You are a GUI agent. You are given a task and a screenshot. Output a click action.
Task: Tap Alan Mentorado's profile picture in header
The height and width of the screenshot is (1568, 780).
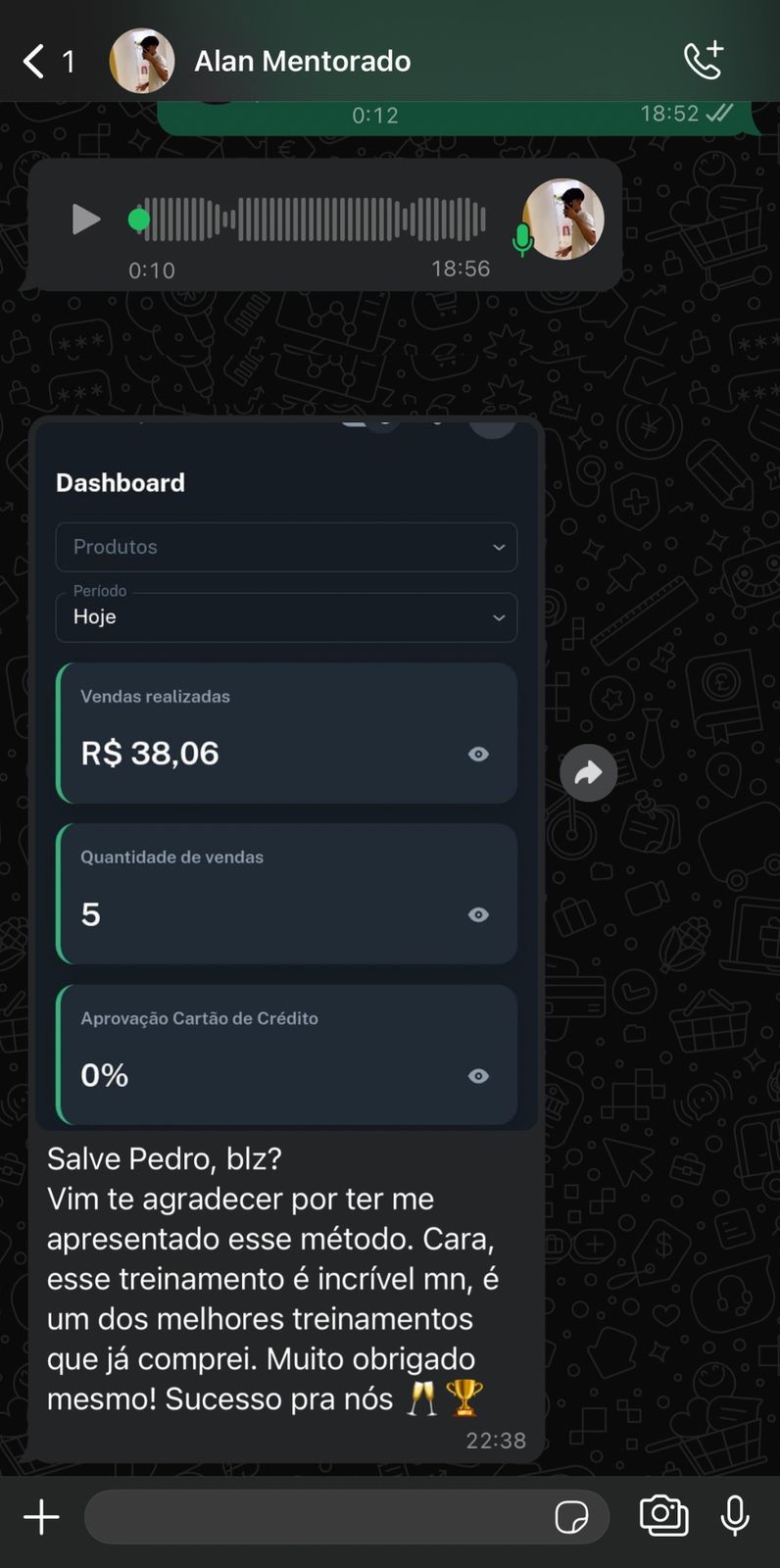[x=143, y=61]
